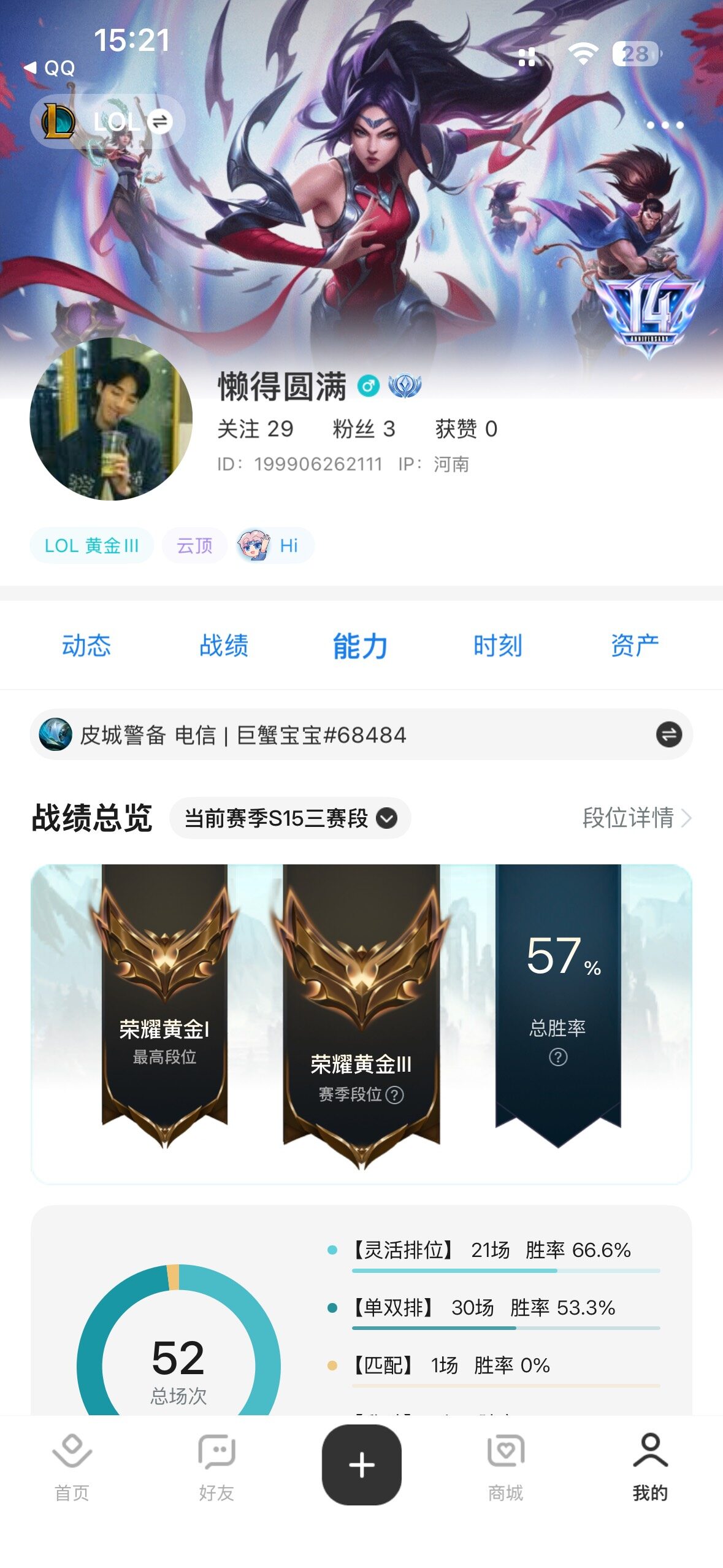Go to the 首页 home tab

(x=72, y=1466)
